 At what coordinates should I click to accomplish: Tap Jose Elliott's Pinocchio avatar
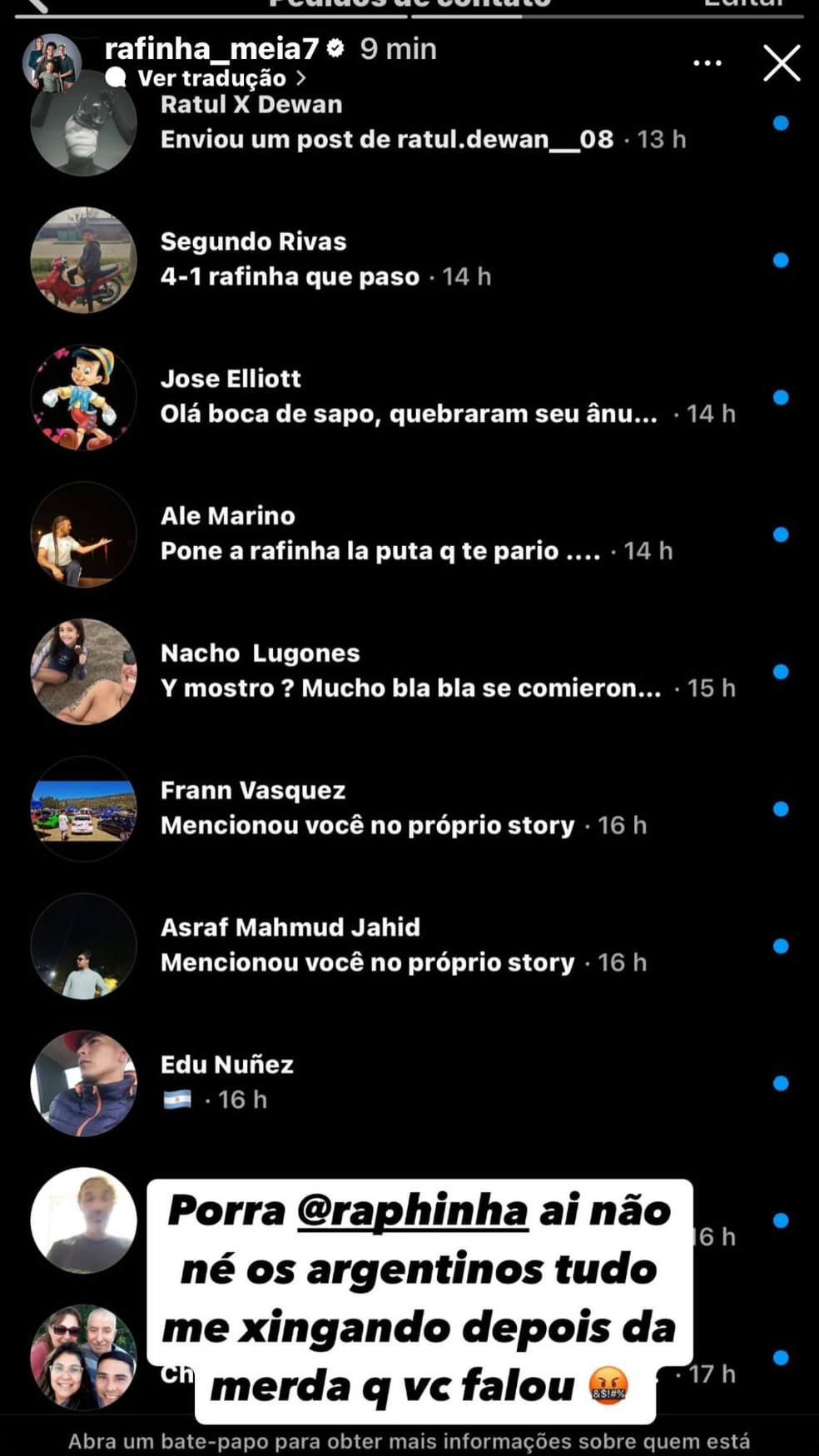pyautogui.click(x=82, y=397)
